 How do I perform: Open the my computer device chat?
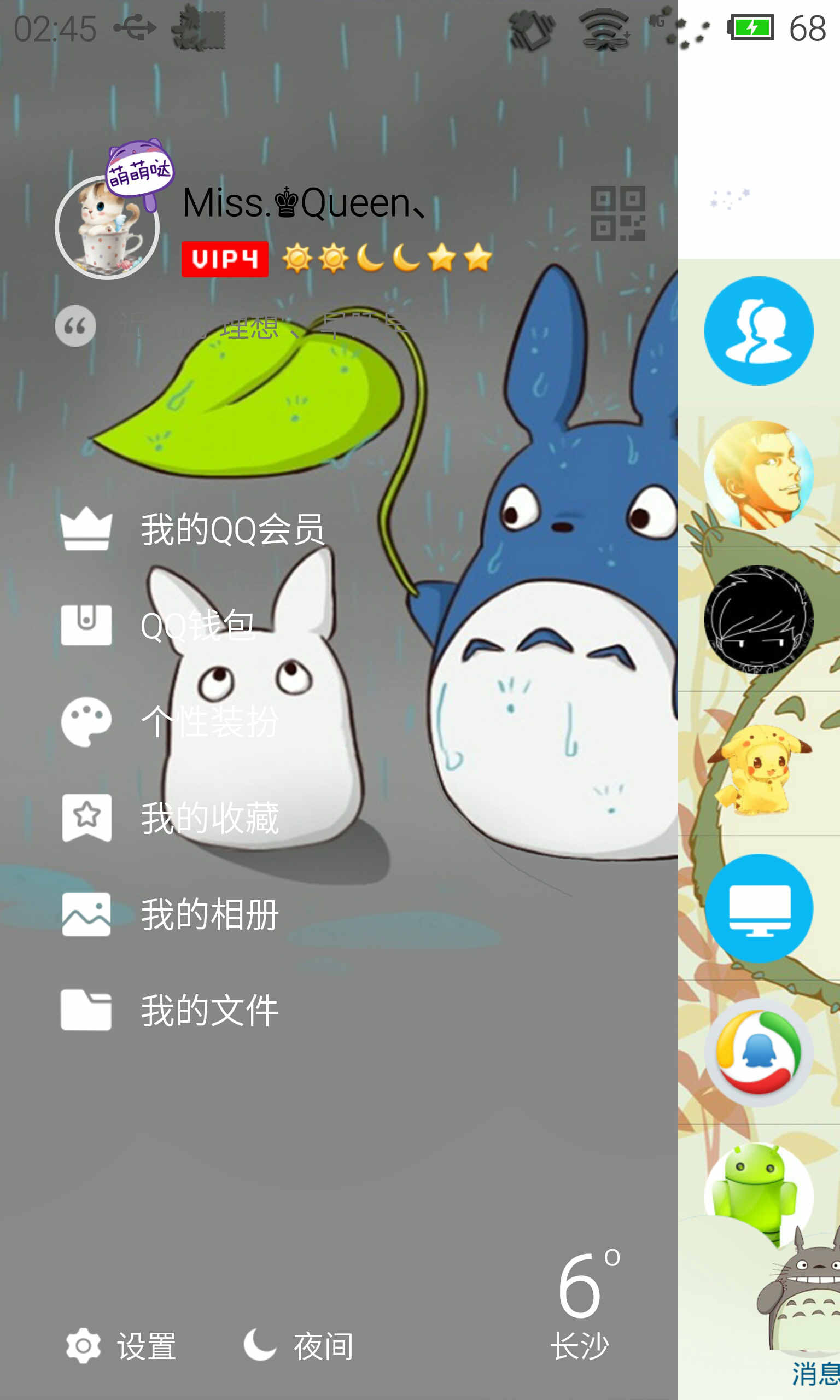[x=759, y=908]
